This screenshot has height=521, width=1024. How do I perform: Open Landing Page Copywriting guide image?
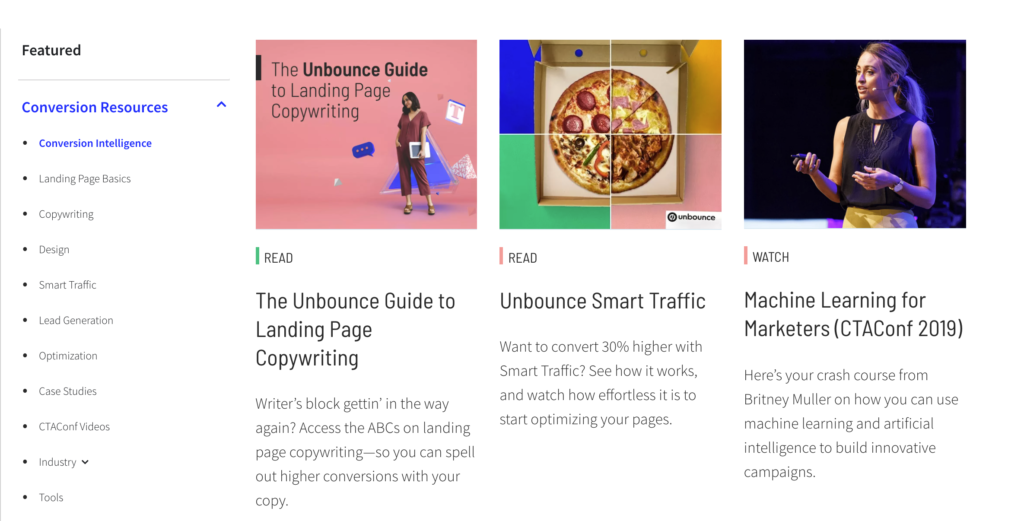366,134
